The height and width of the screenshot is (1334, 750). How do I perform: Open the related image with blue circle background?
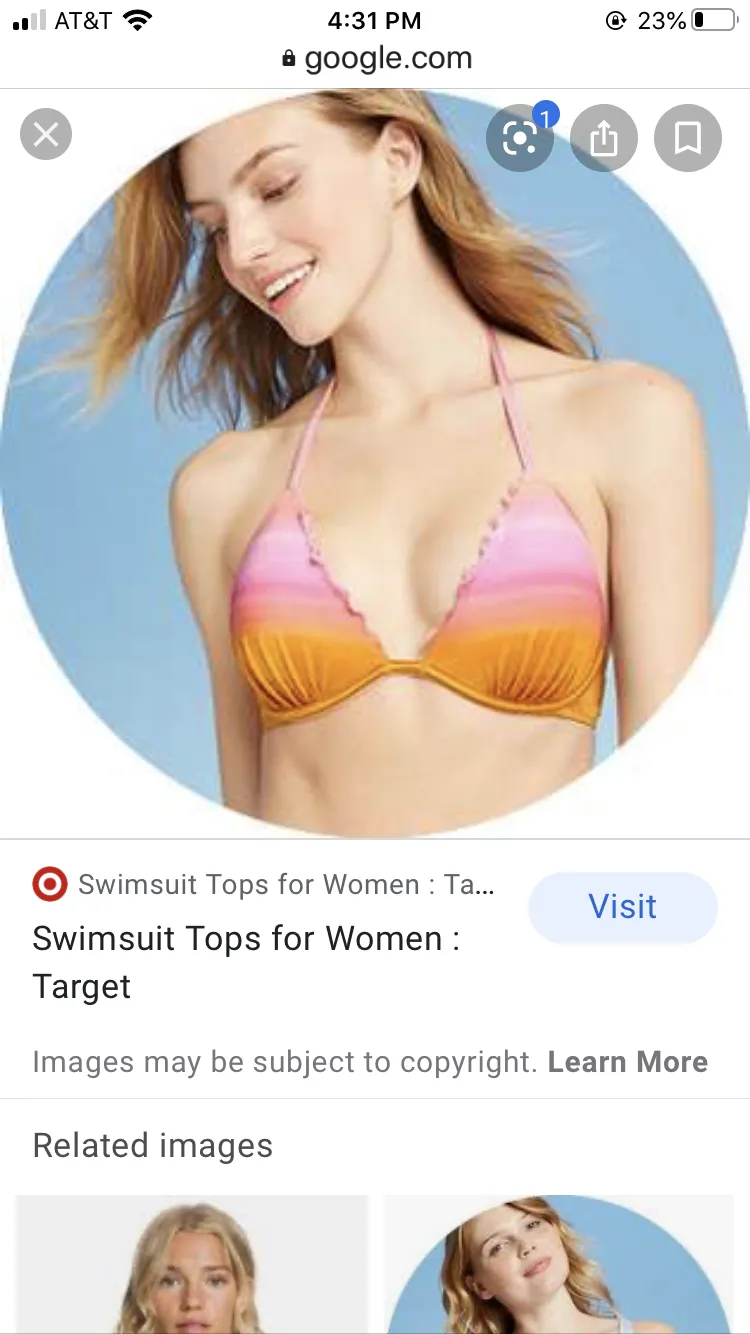(558, 1264)
